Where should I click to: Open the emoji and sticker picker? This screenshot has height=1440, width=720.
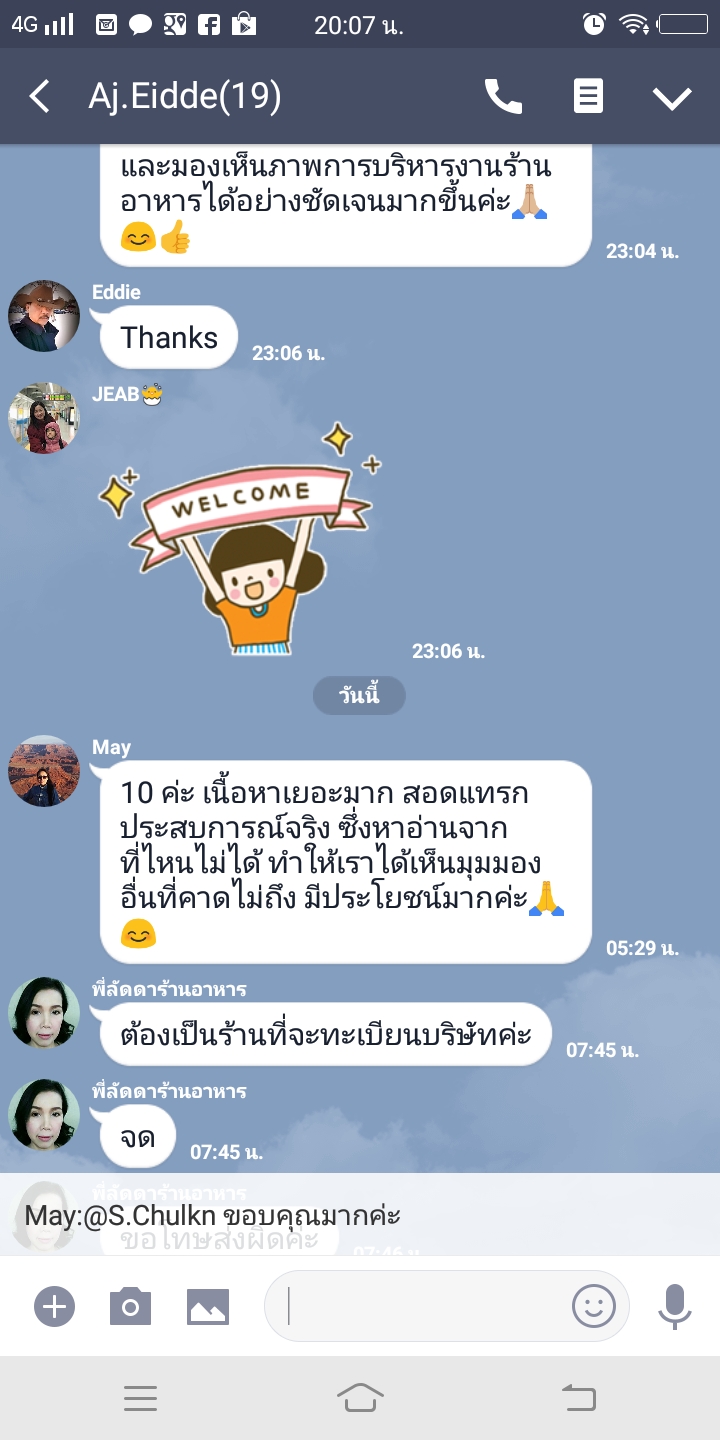594,1306
